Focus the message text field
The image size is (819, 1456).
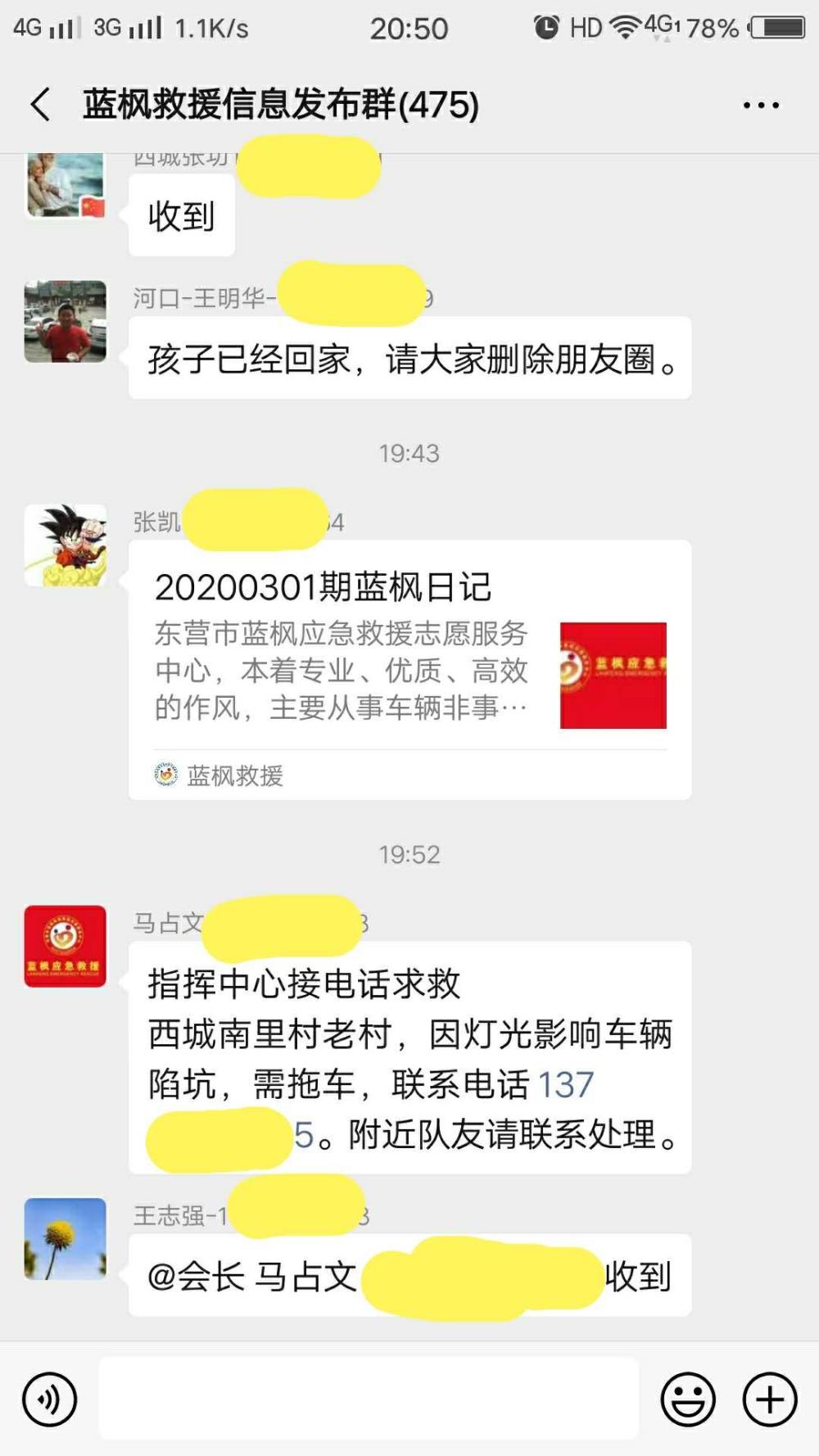(x=369, y=1398)
